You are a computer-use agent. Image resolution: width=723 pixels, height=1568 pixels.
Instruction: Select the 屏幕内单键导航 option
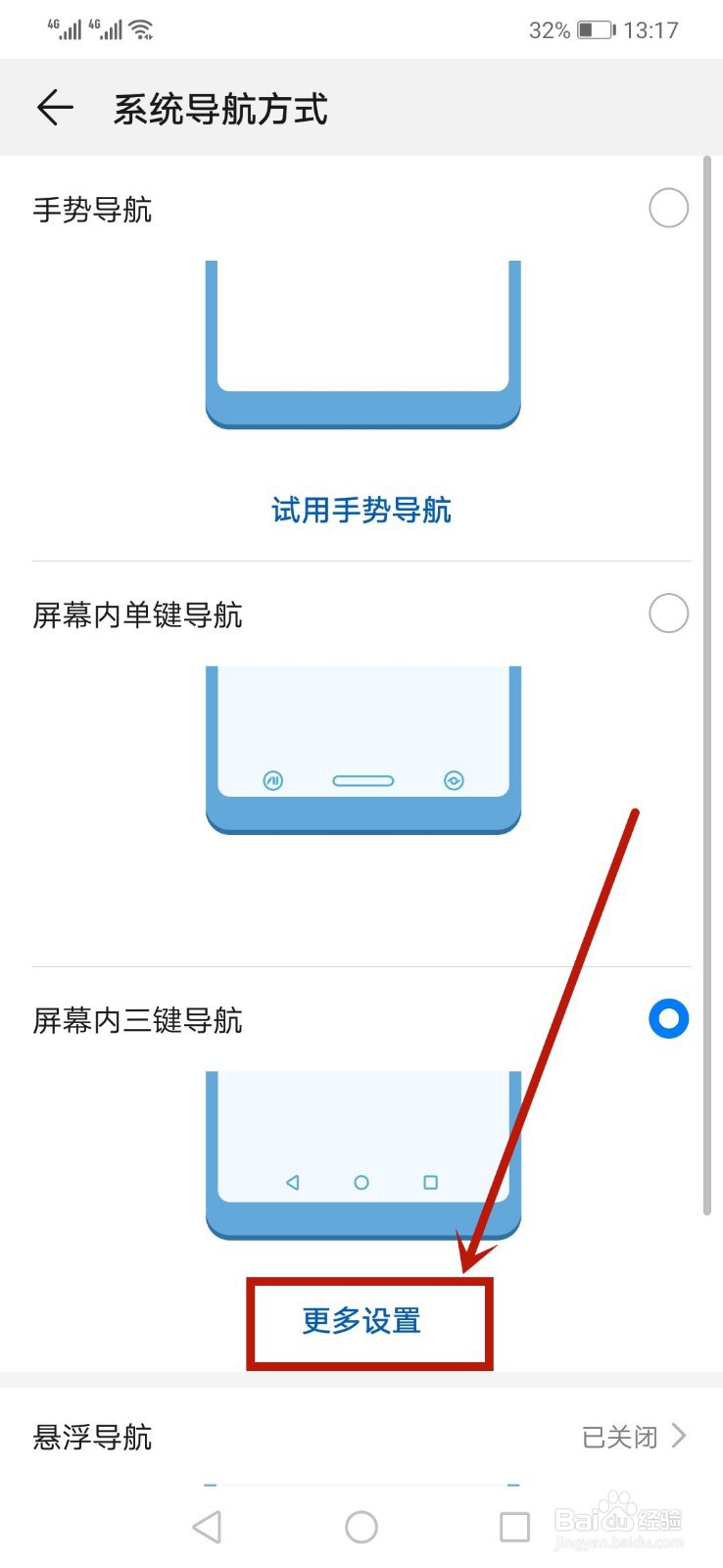click(x=668, y=612)
